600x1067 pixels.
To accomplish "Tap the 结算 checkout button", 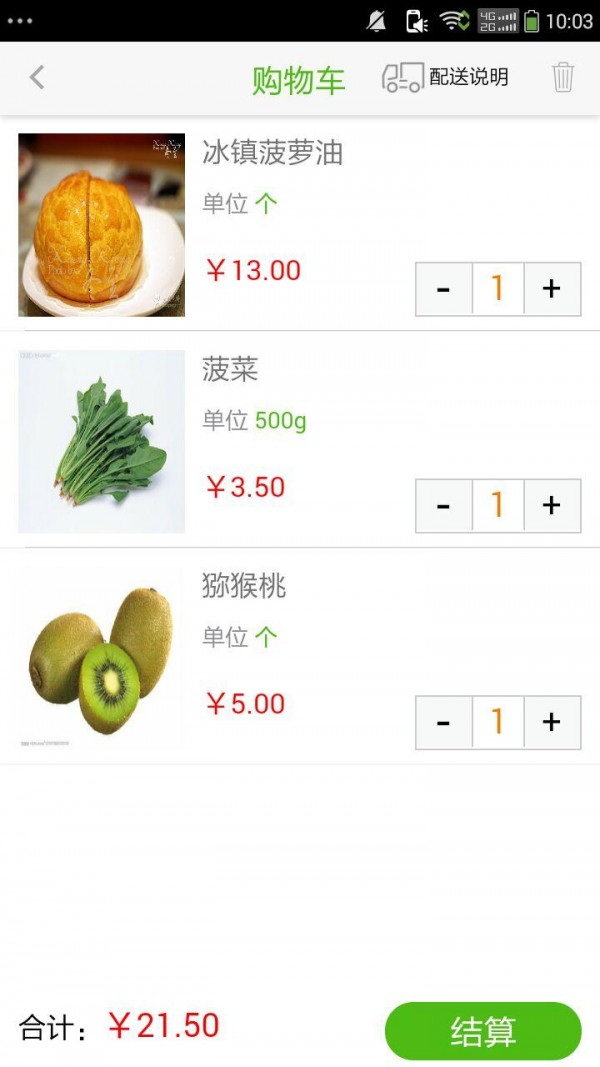I will [x=483, y=1031].
